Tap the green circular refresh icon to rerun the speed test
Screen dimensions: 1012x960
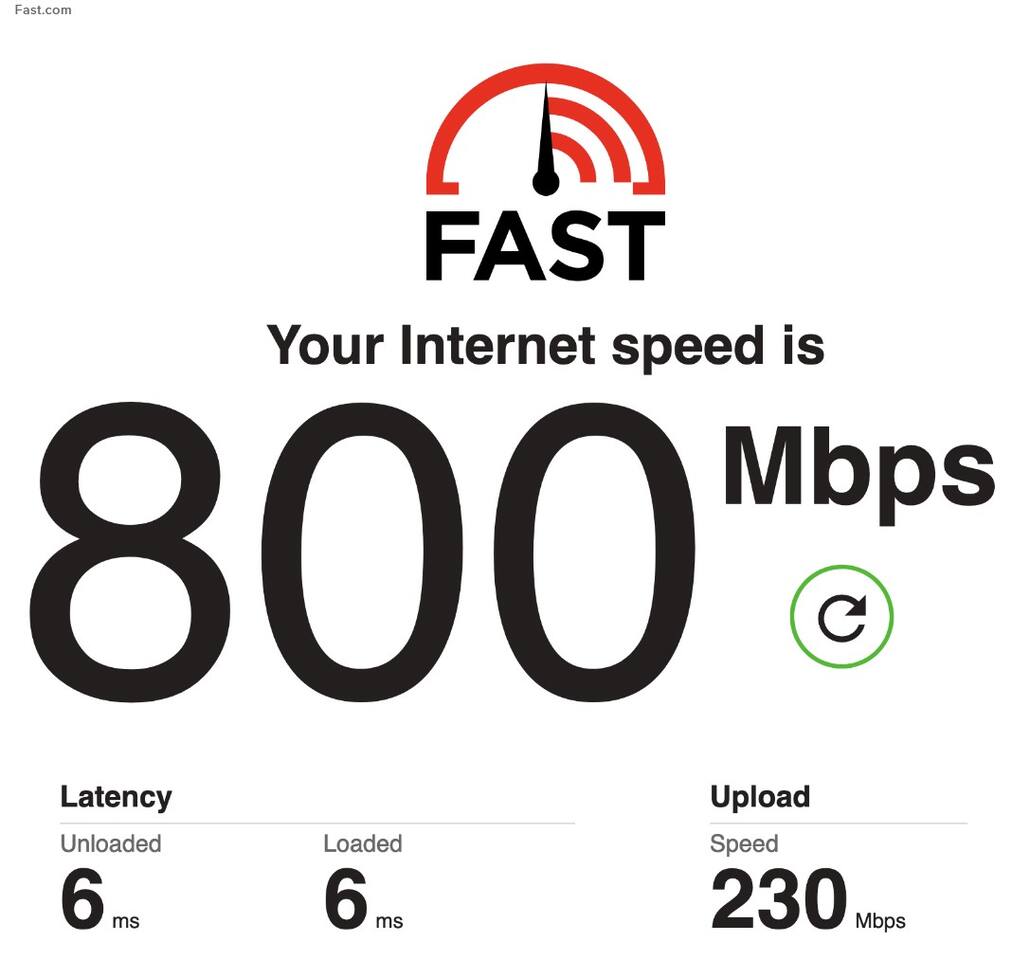pyautogui.click(x=841, y=617)
